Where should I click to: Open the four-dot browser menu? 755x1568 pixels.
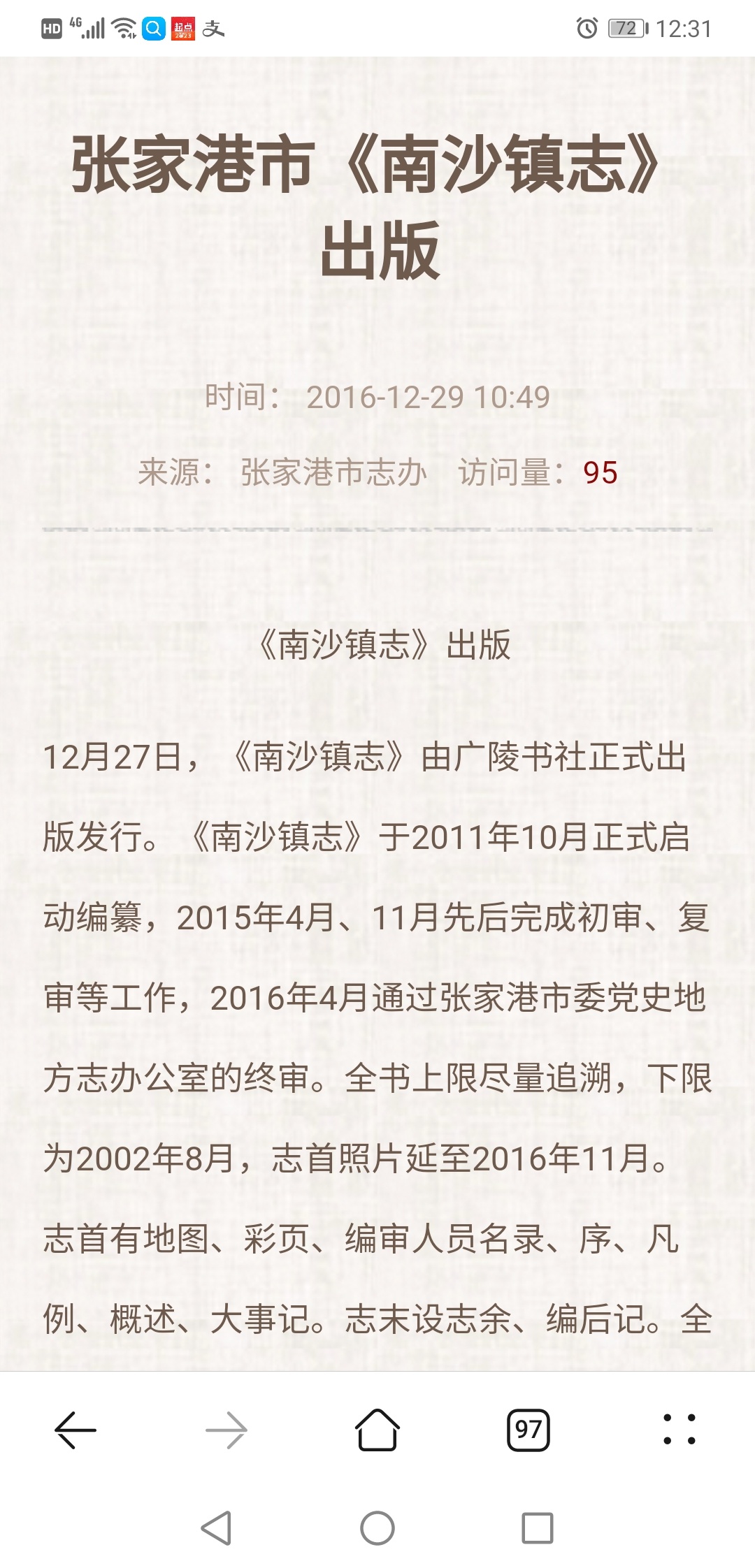point(679,1429)
